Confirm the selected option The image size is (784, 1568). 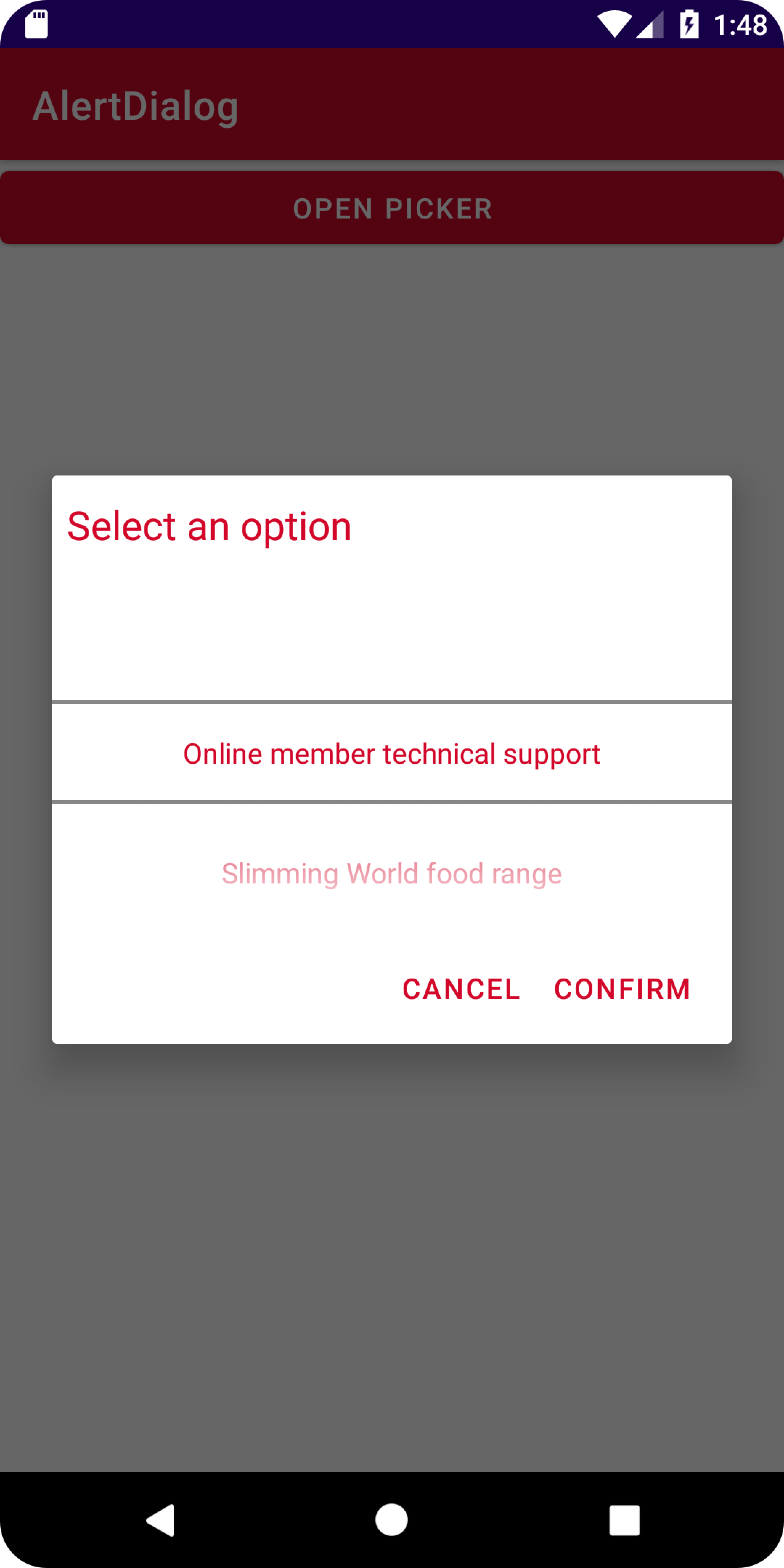(622, 989)
